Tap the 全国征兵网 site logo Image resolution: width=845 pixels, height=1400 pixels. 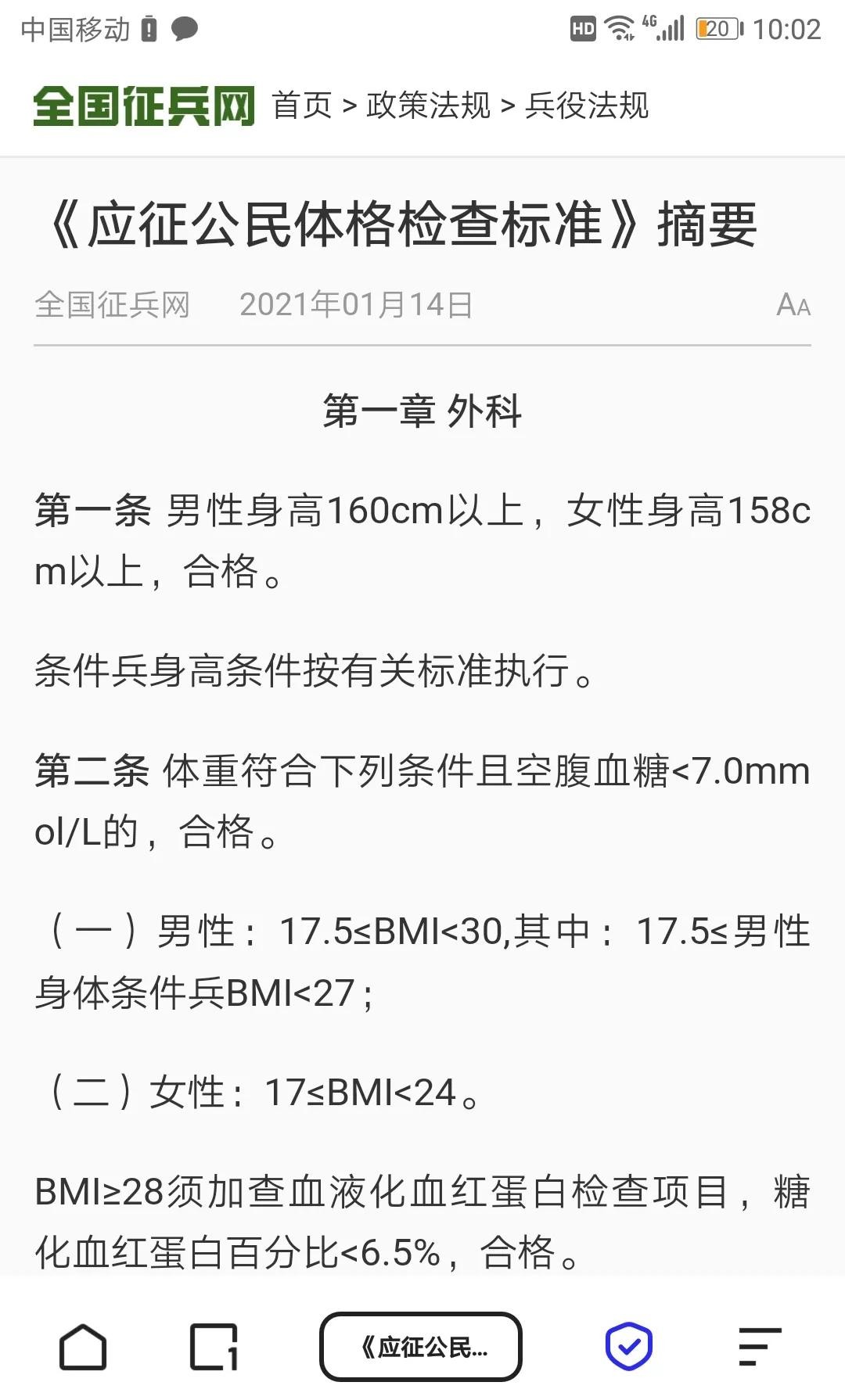point(144,106)
